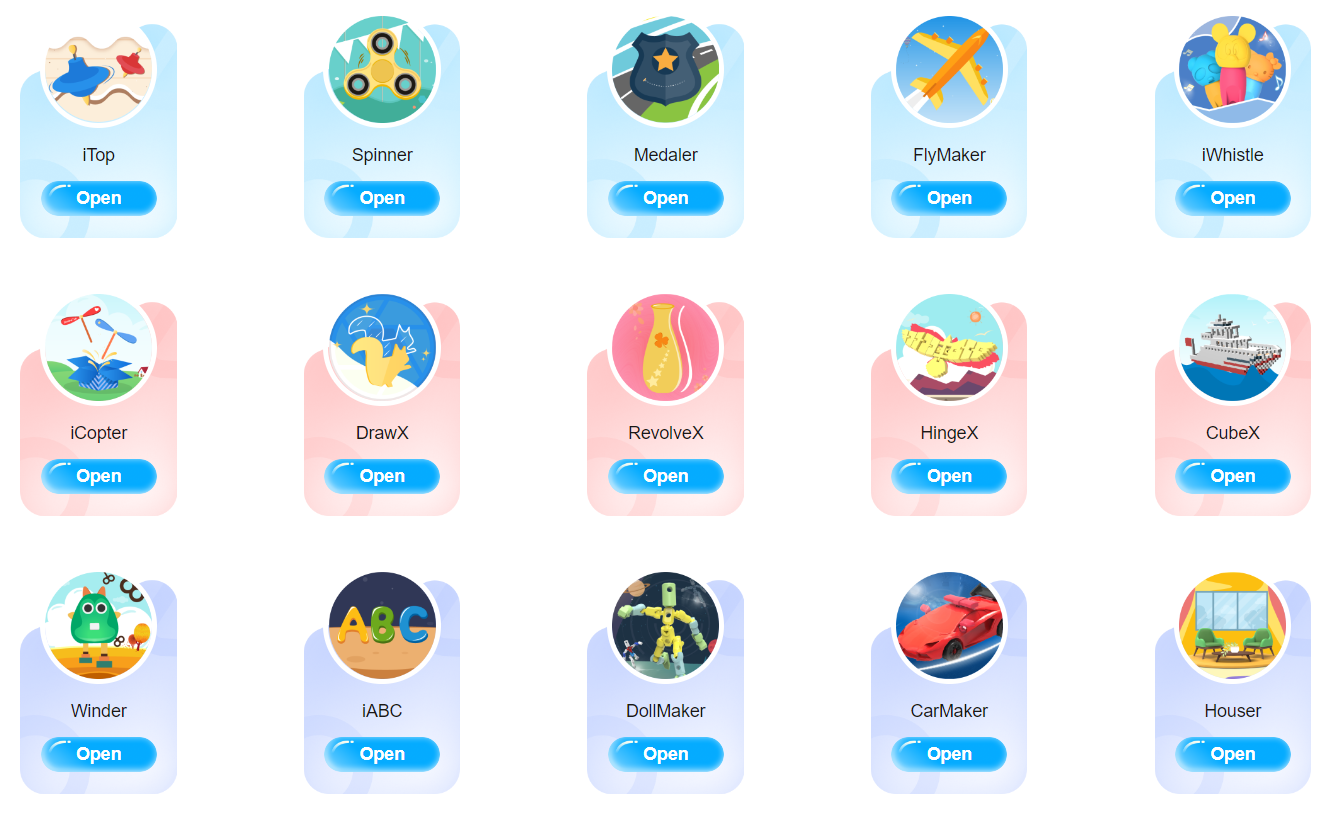Launch Houser via its Open button

click(x=1232, y=754)
